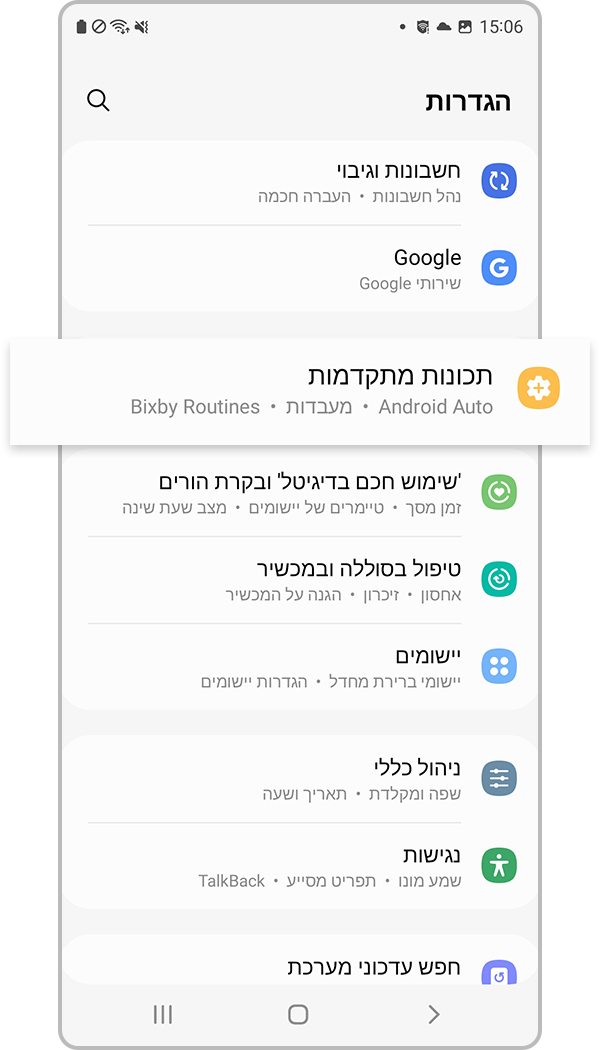Open חשבונות וגיבוי settings
The image size is (600, 1050).
[x=300, y=182]
